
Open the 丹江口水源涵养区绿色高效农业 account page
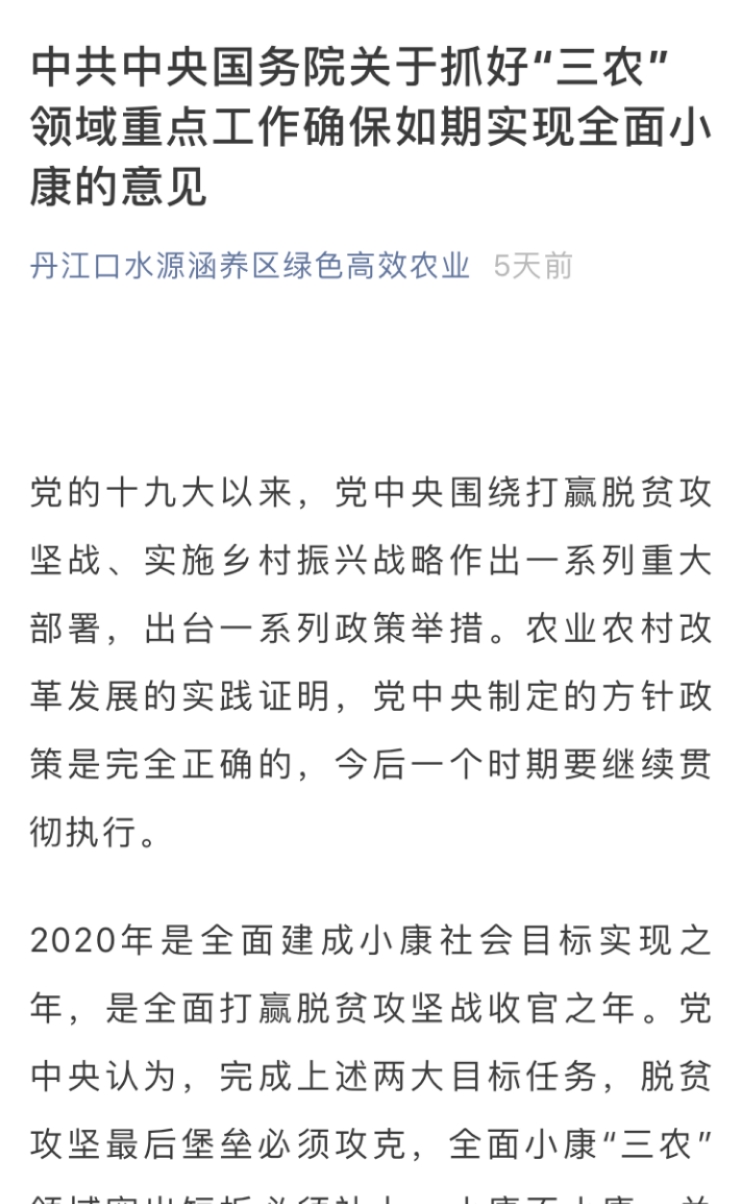(250, 266)
